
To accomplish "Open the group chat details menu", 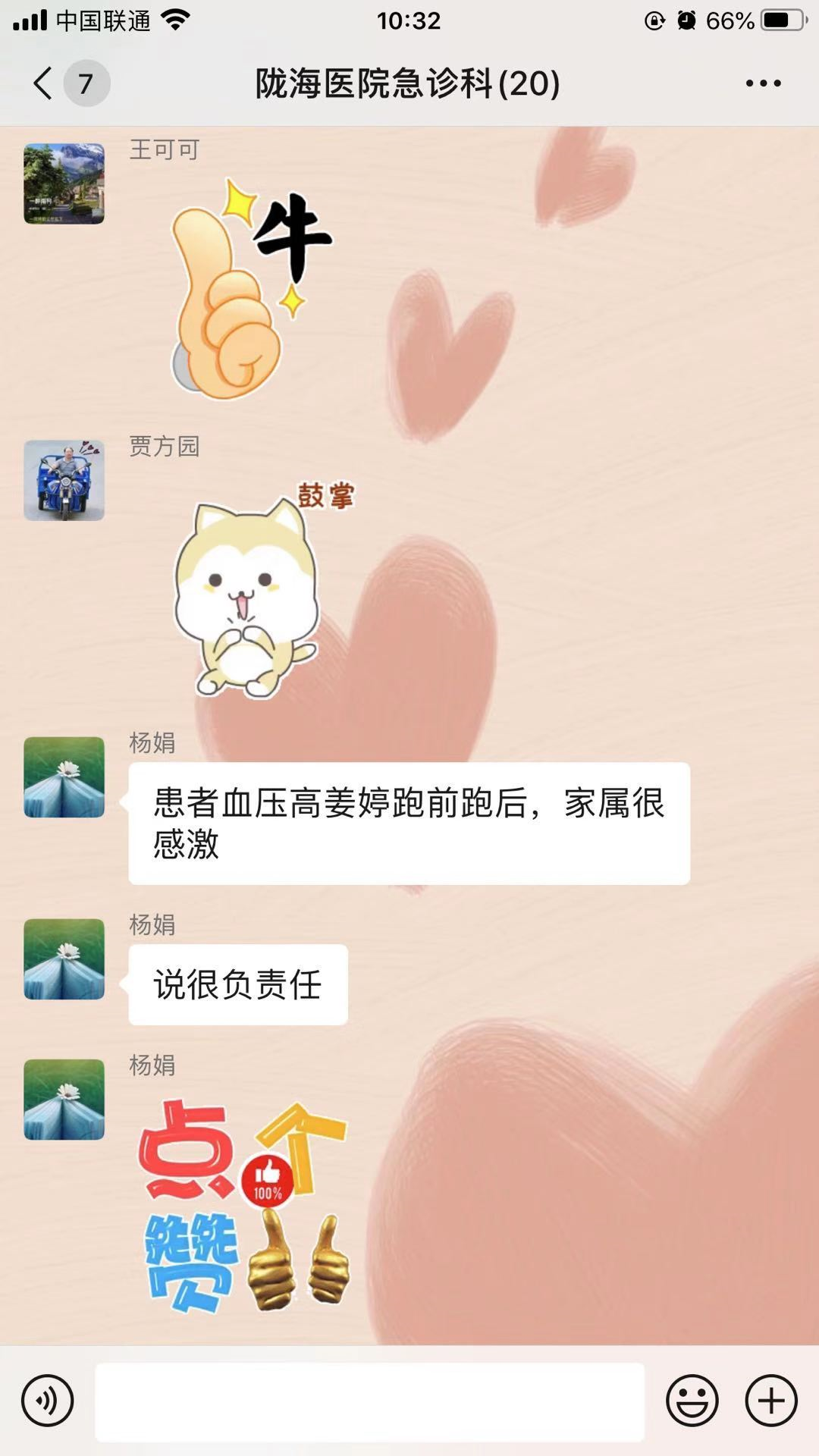I will pos(763,83).
